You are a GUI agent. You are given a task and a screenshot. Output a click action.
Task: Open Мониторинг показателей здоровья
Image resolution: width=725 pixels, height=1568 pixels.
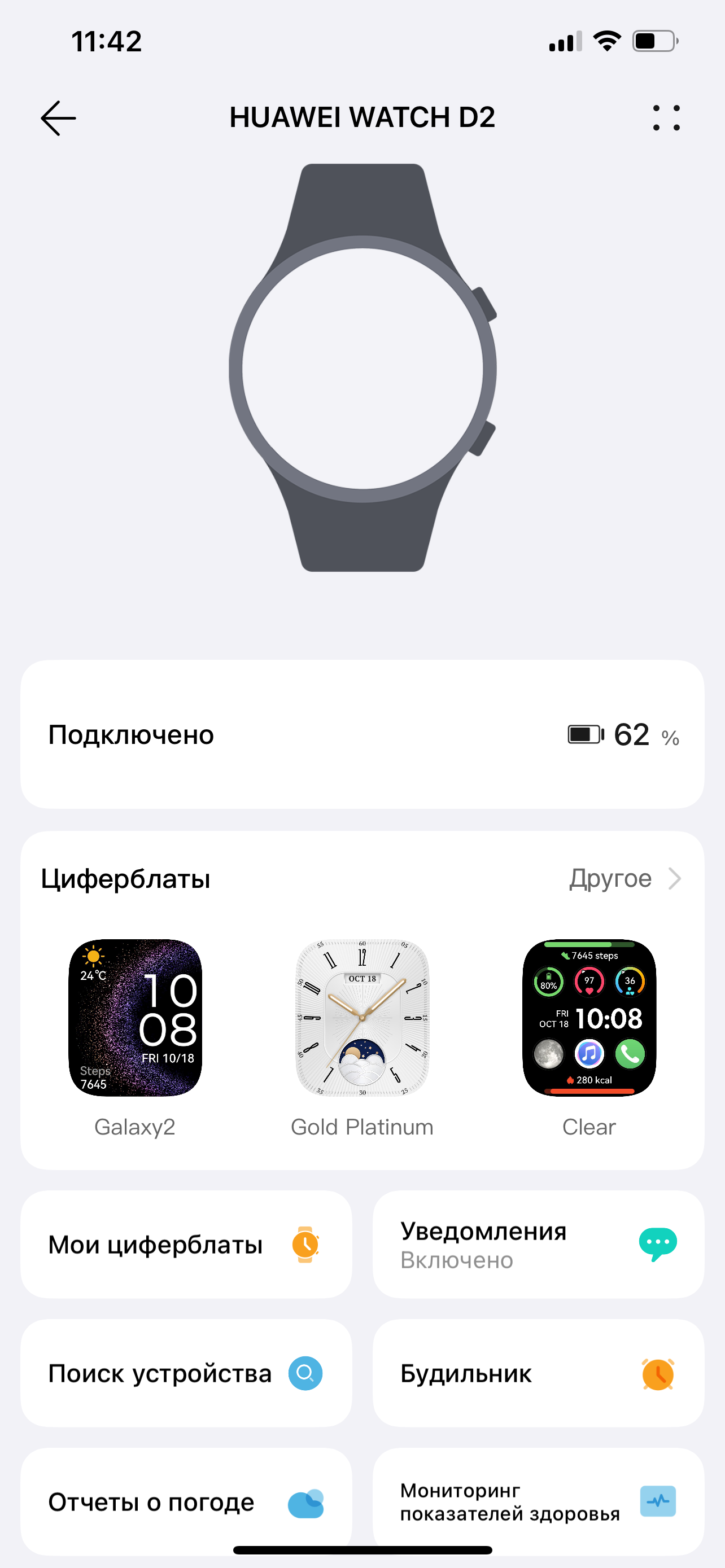538,1501
